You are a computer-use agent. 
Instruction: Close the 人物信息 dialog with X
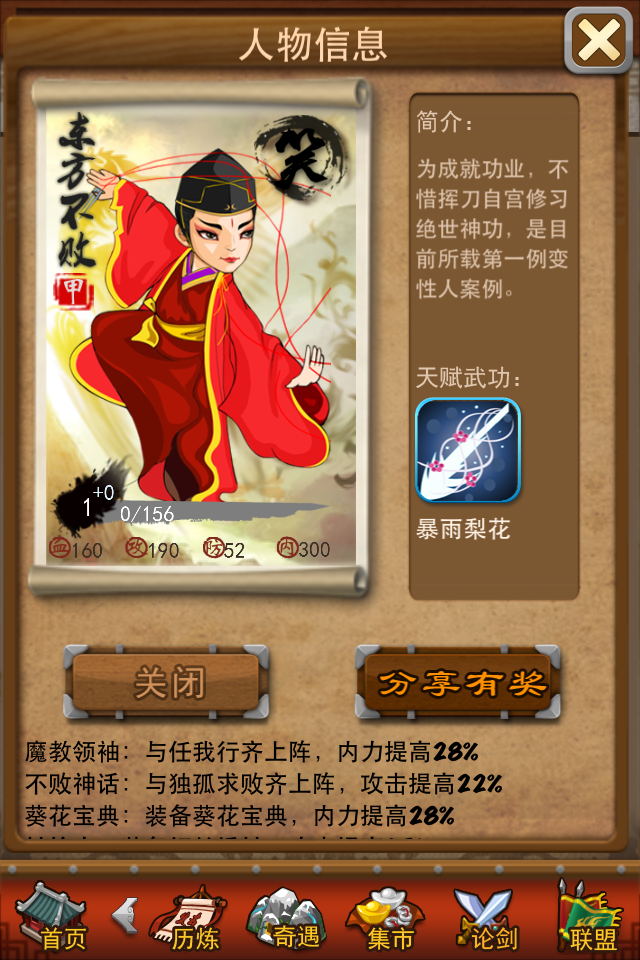tap(598, 42)
